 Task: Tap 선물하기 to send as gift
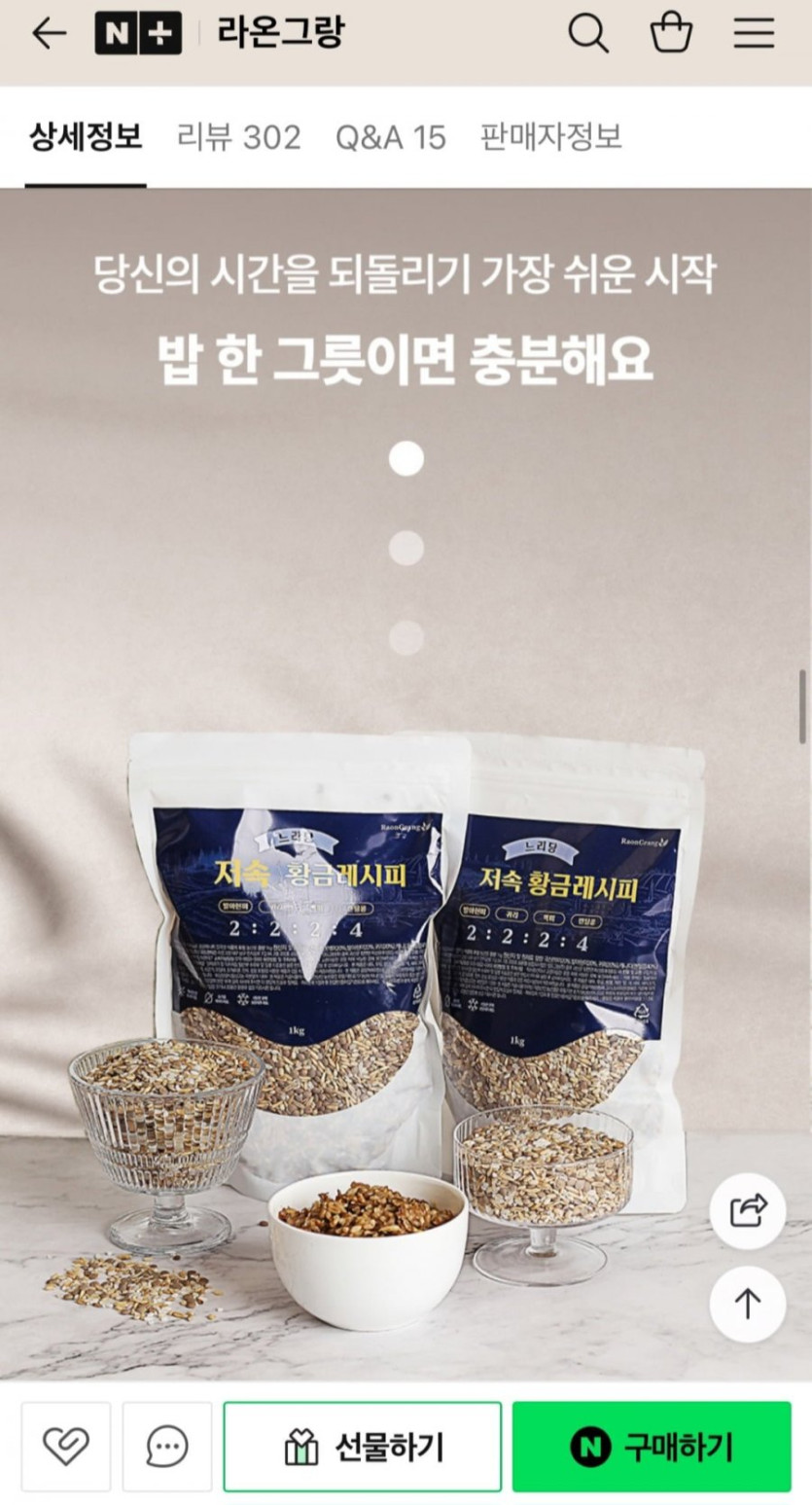click(x=363, y=1447)
